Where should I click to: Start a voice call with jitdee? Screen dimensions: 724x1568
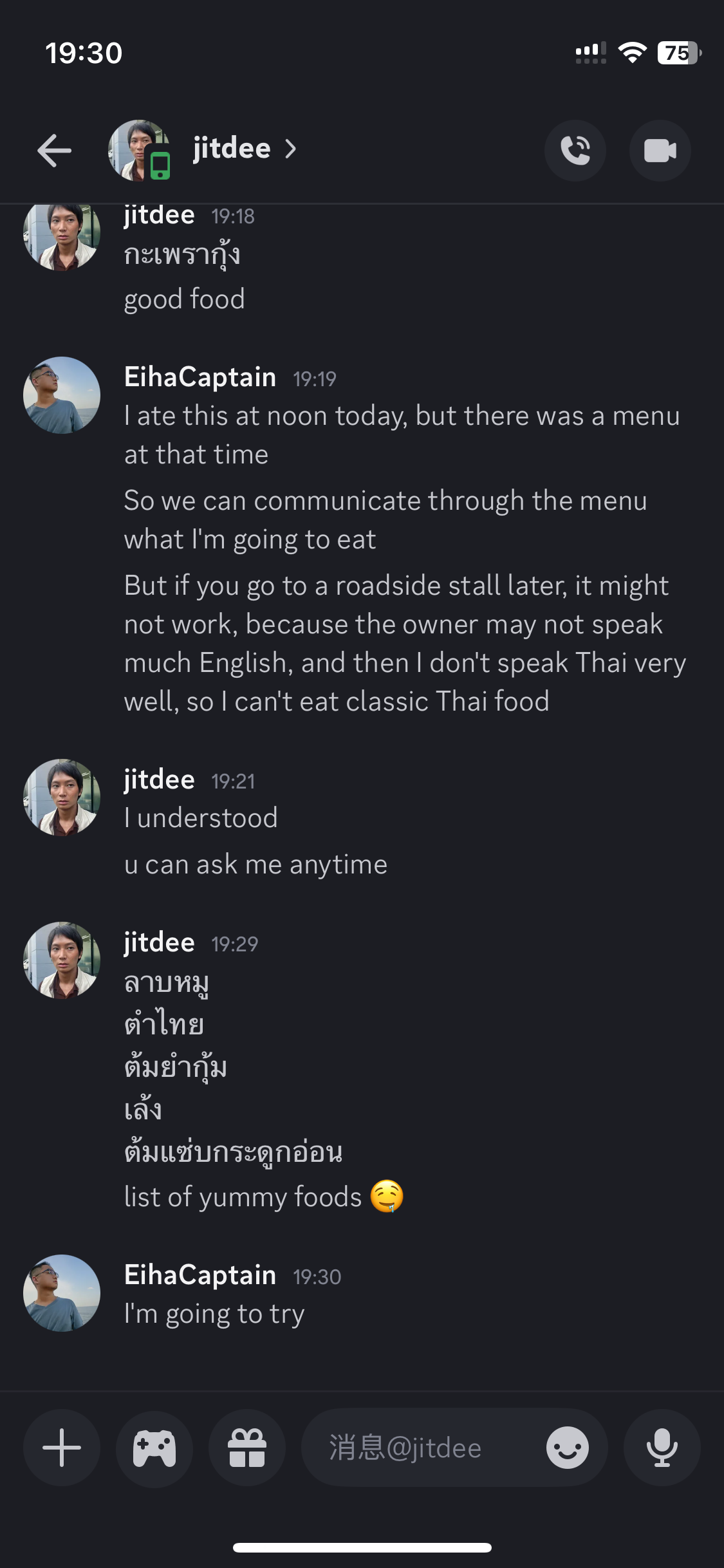coord(575,151)
